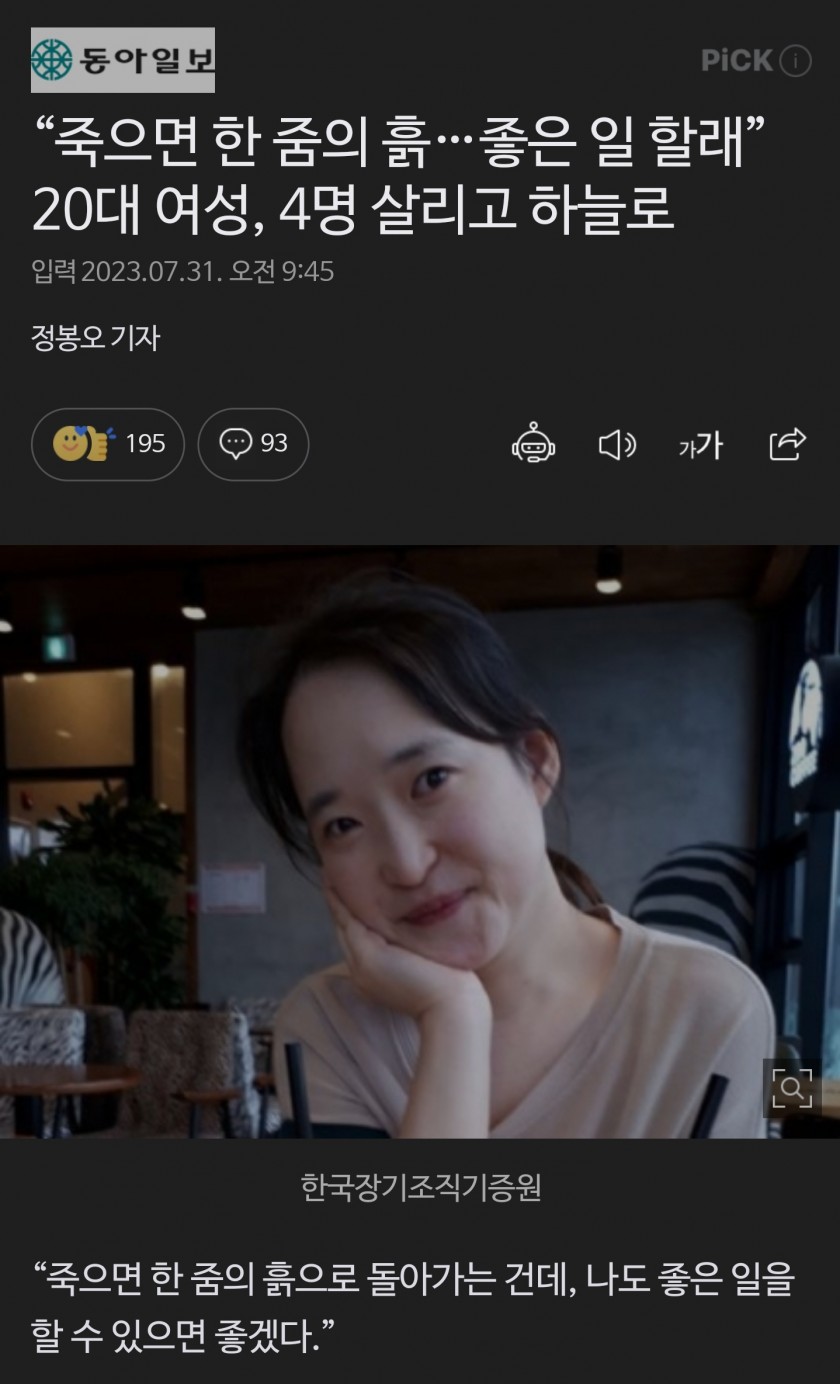The width and height of the screenshot is (840, 1384).
Task: Listen to the article with speaker icon
Action: (x=616, y=444)
